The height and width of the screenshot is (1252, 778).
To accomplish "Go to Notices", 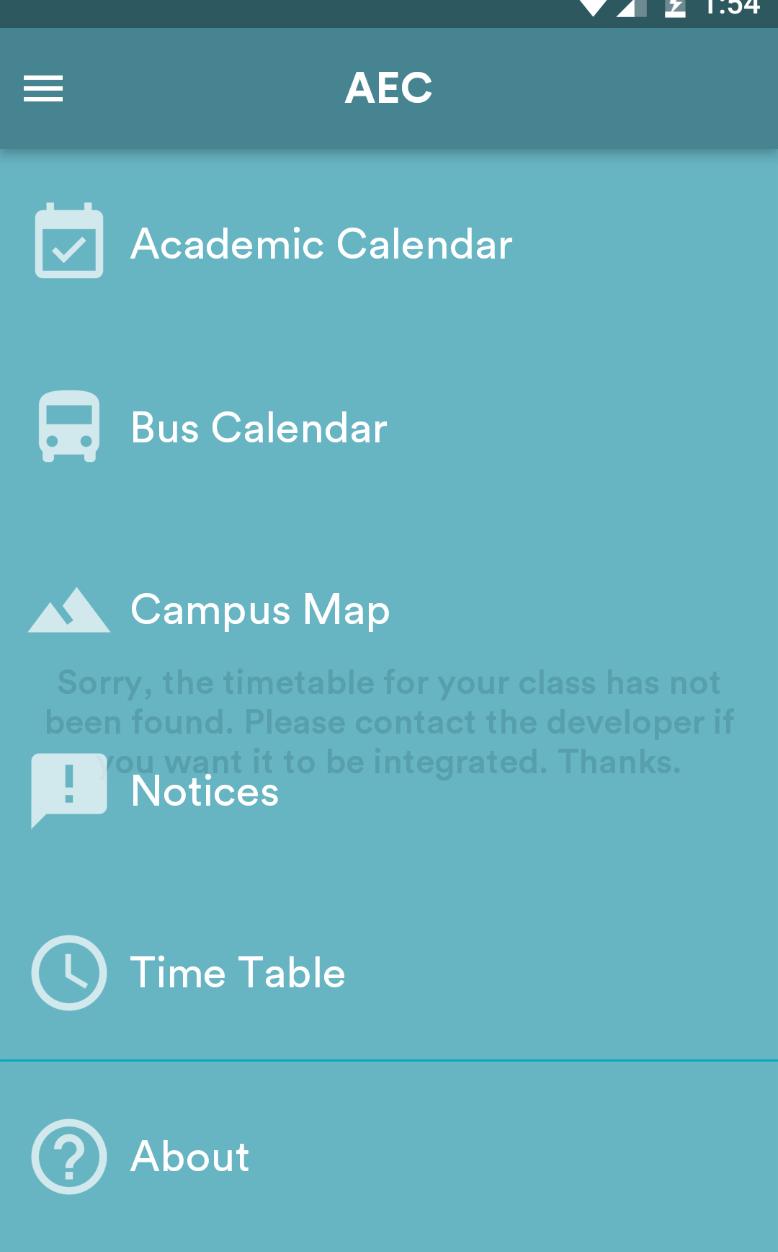I will 204,792.
